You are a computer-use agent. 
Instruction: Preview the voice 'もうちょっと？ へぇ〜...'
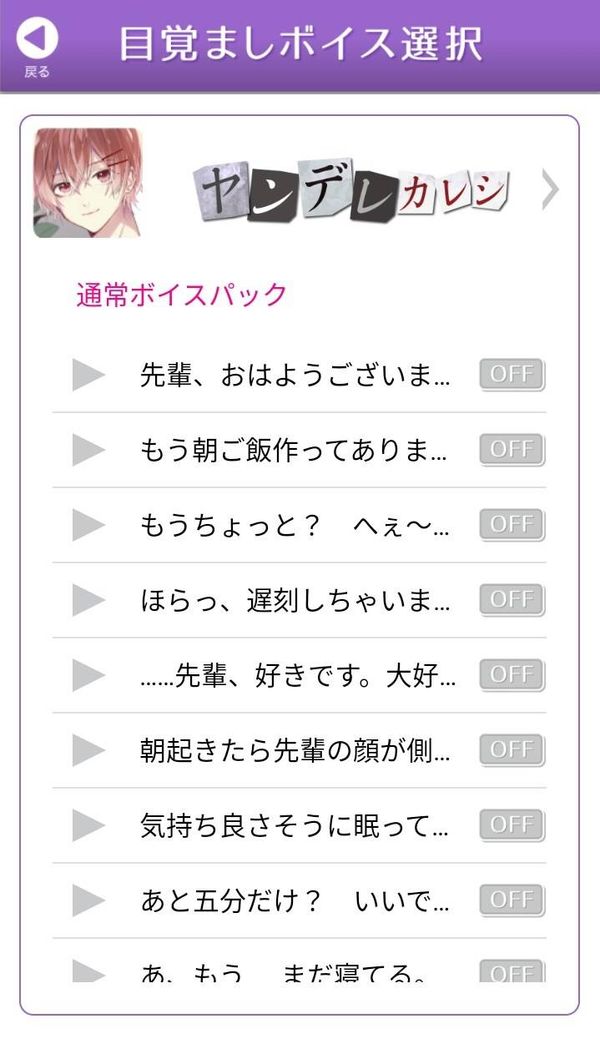pos(89,525)
